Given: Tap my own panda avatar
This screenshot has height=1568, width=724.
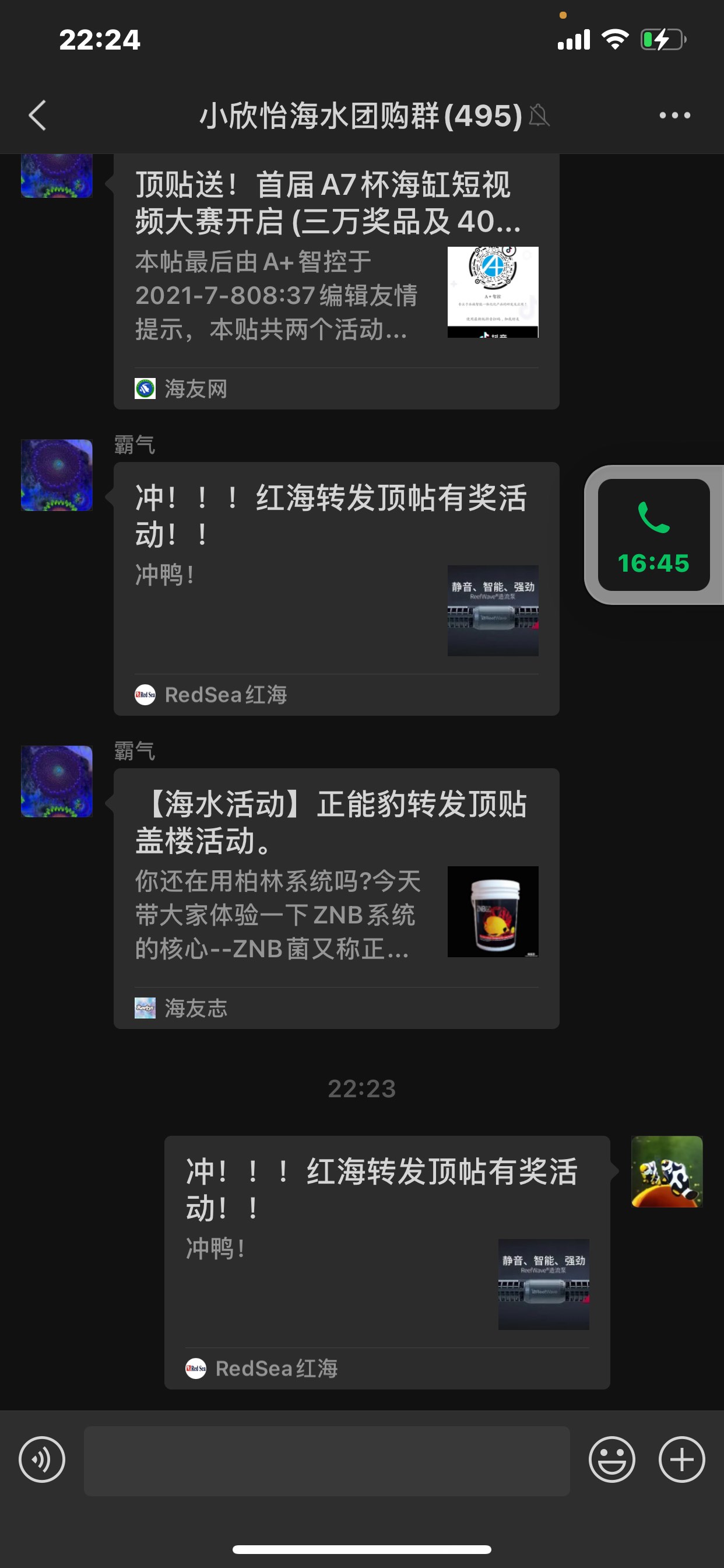Looking at the screenshot, I should 667,1171.
